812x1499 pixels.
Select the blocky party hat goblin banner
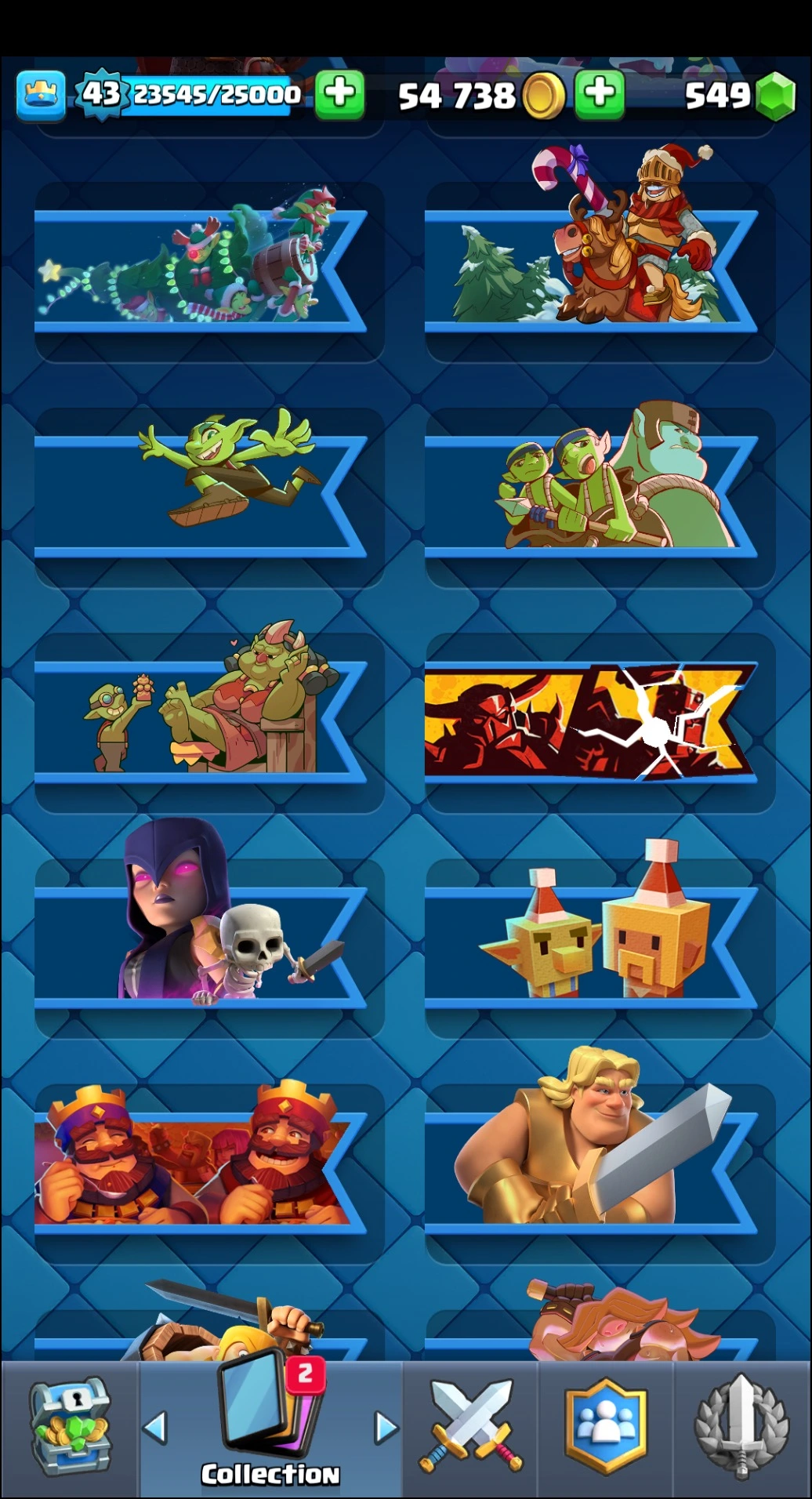[590, 947]
